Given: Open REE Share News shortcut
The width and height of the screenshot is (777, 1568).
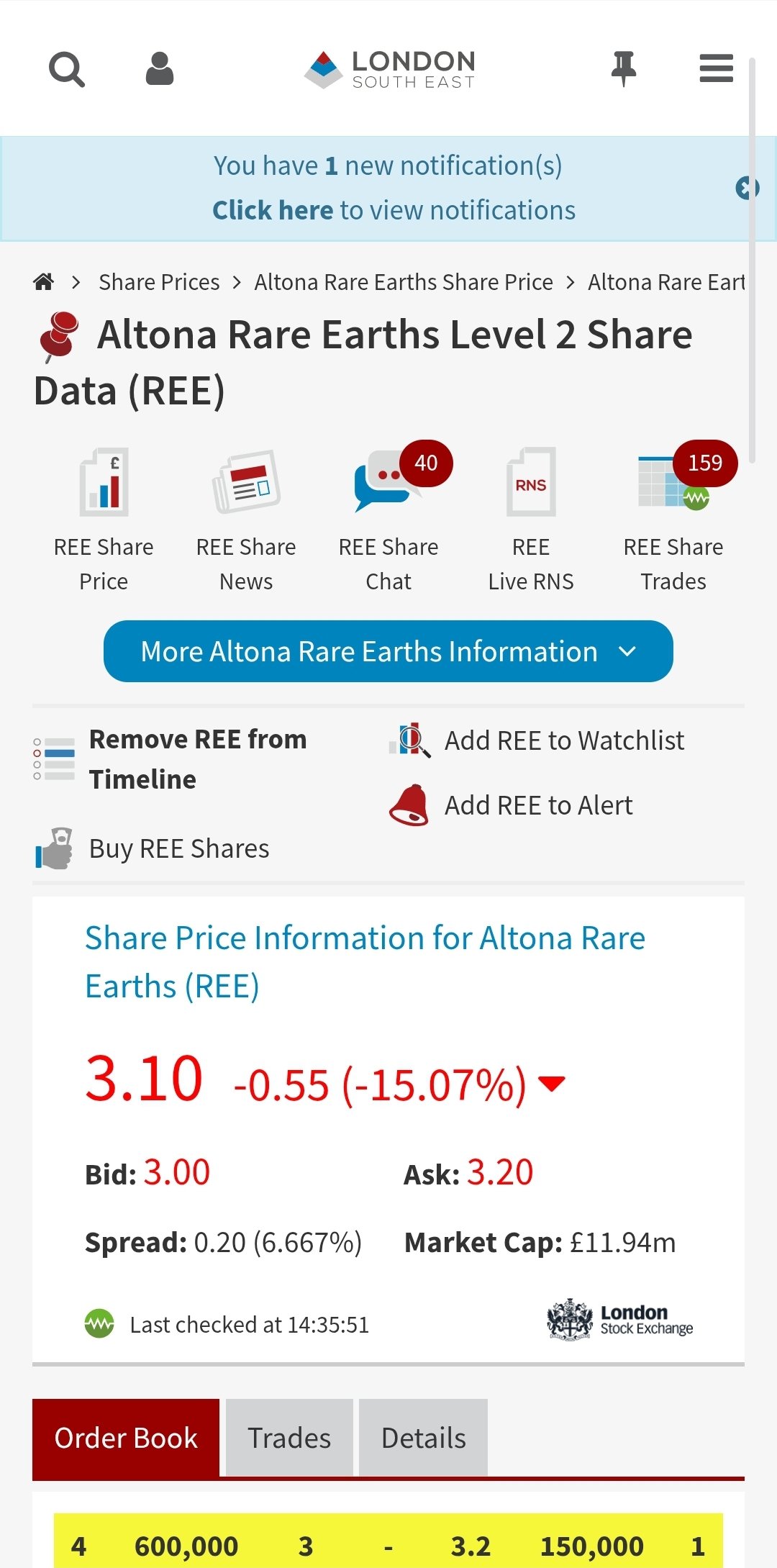Looking at the screenshot, I should pos(246,520).
